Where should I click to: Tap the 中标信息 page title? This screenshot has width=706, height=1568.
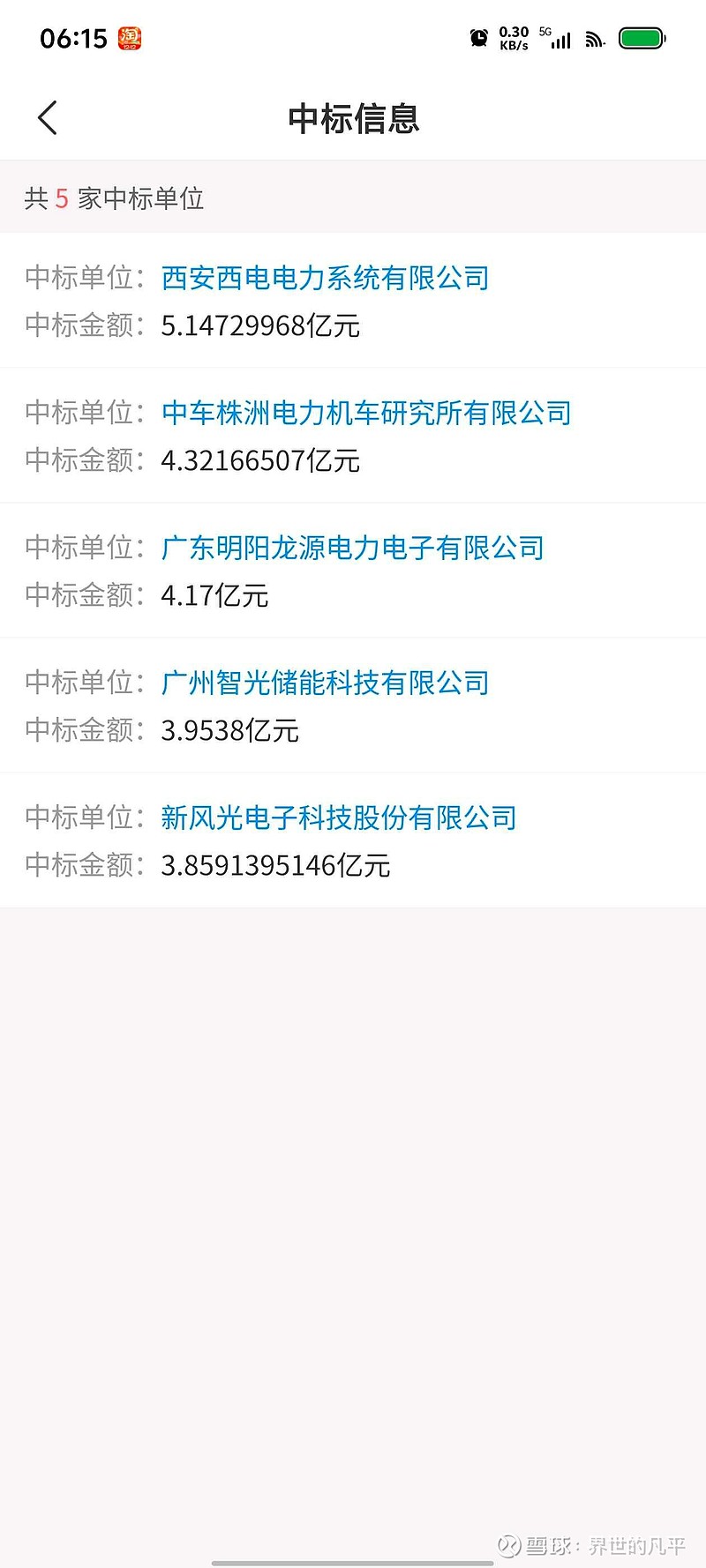[353, 119]
